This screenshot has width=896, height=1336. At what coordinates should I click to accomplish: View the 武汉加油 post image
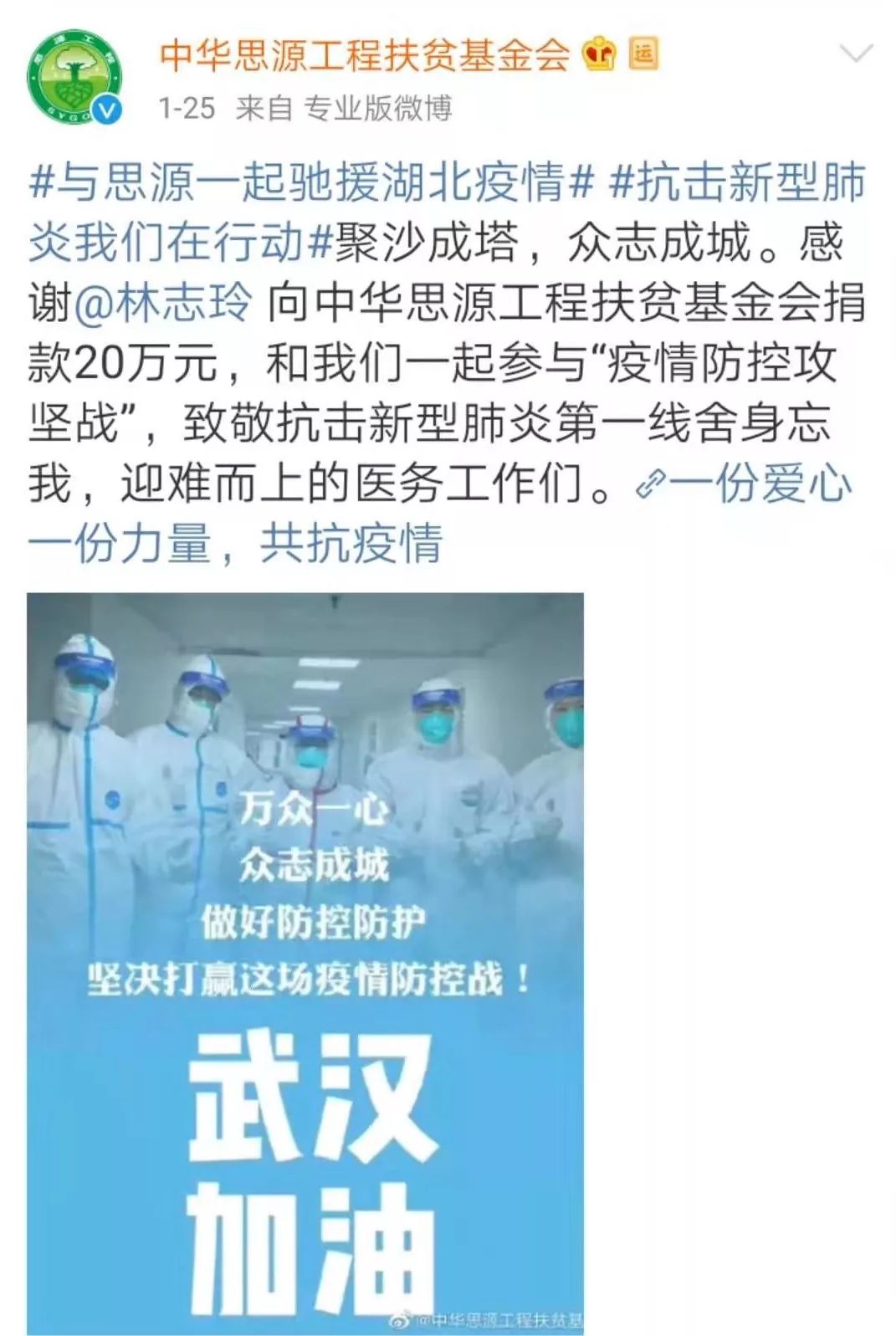pos(305,962)
